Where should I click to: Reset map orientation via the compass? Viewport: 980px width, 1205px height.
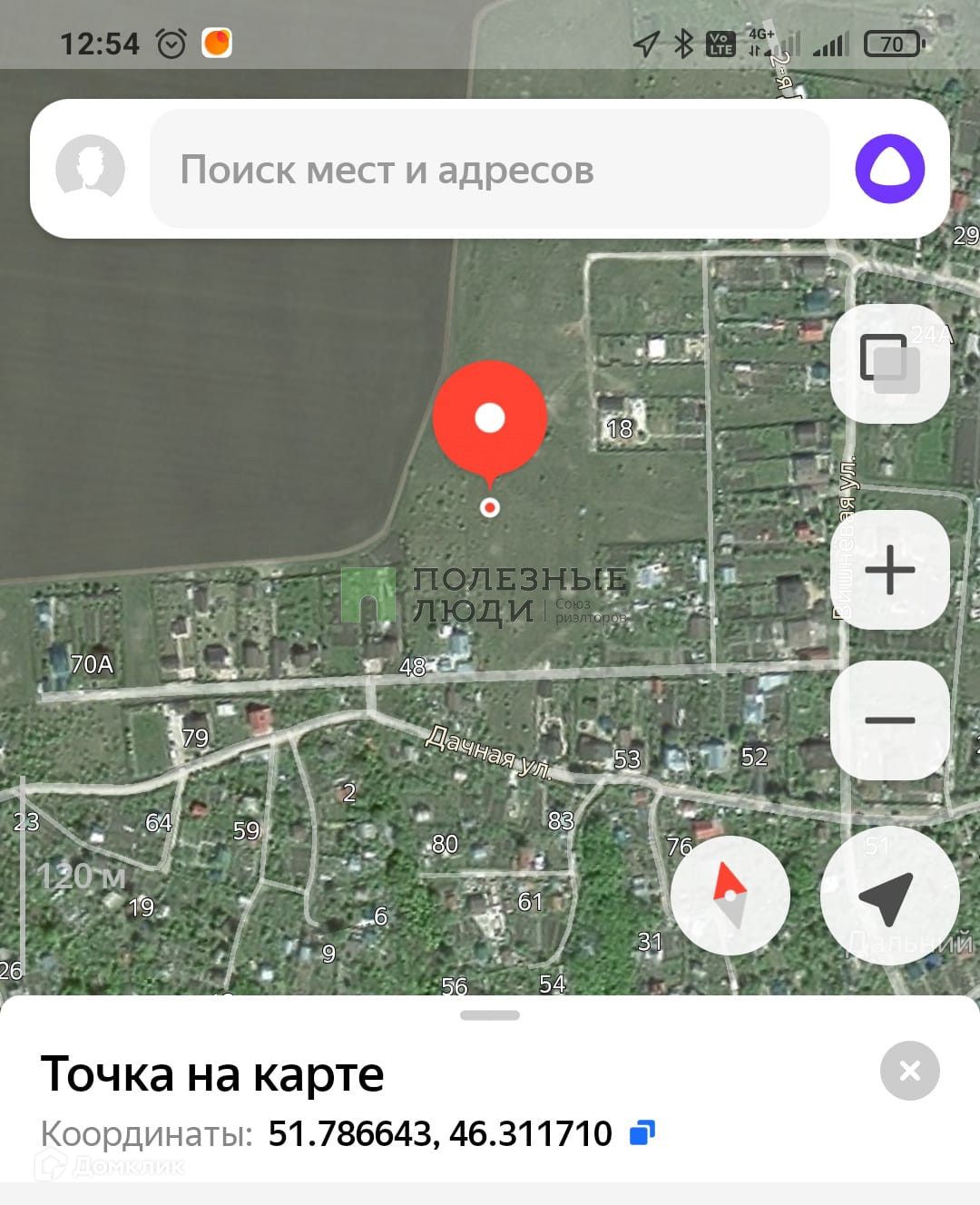[x=730, y=896]
